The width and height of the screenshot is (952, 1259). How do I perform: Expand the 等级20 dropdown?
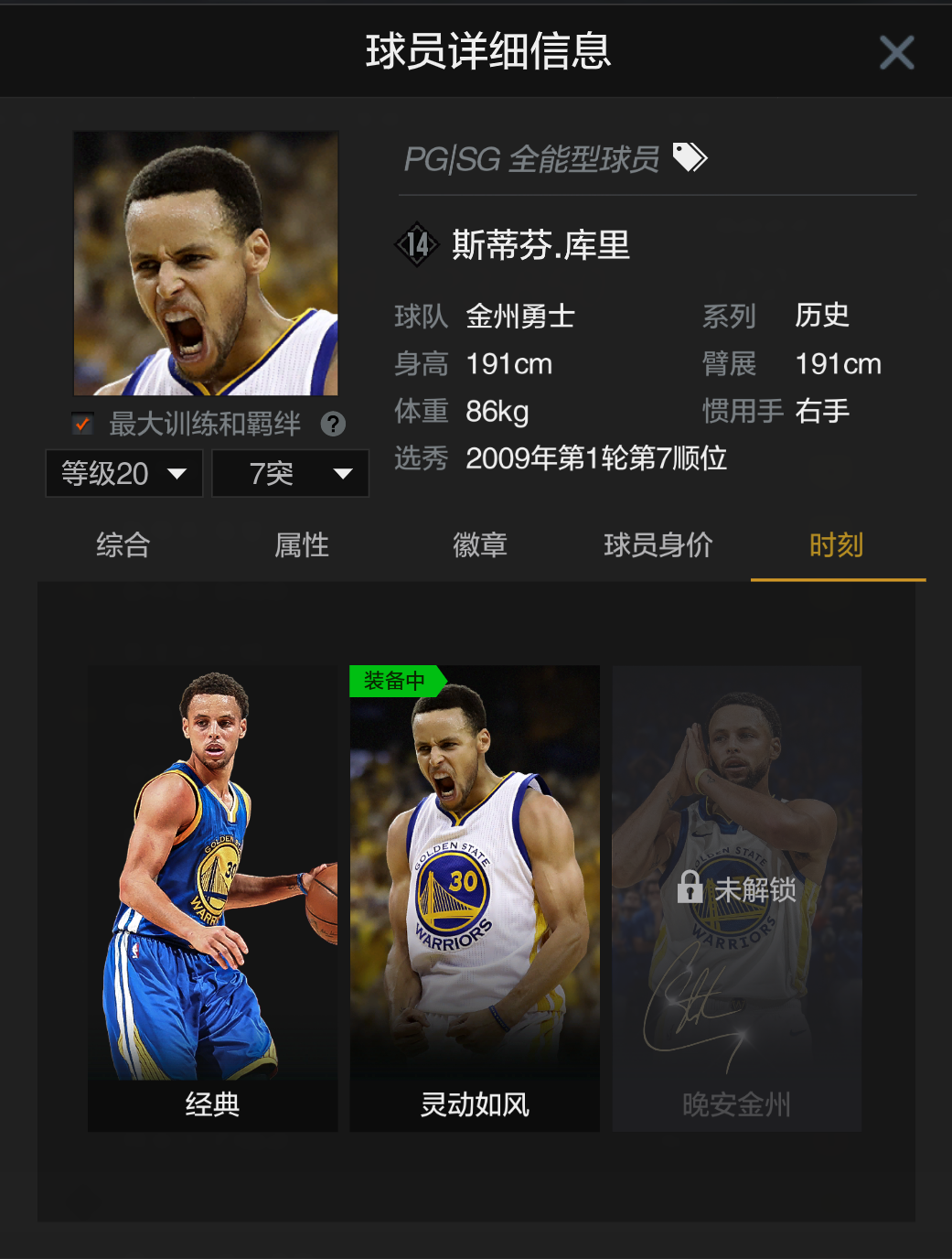124,473
